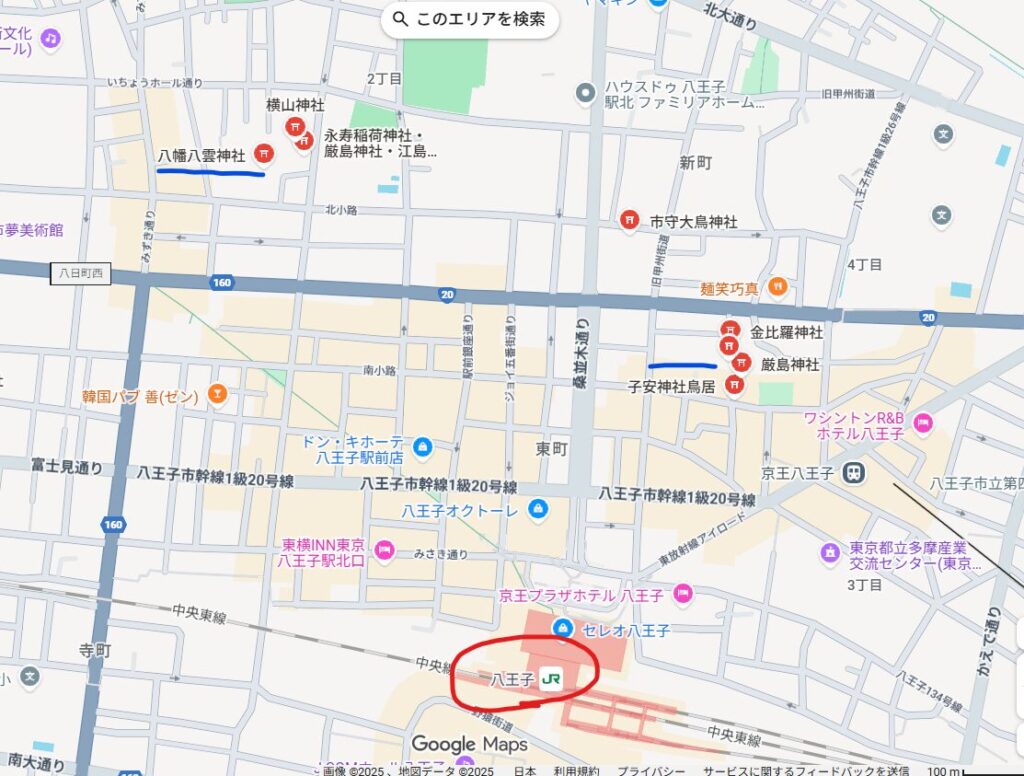Open the 八幡八雲神社 shrine pin
Viewport: 1024px width, 776px height.
pyautogui.click(x=264, y=153)
